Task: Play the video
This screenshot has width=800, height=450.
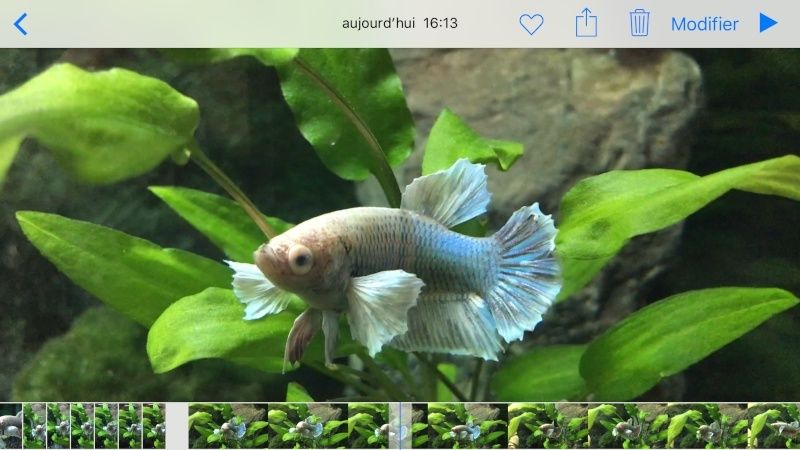Action: click(x=768, y=23)
